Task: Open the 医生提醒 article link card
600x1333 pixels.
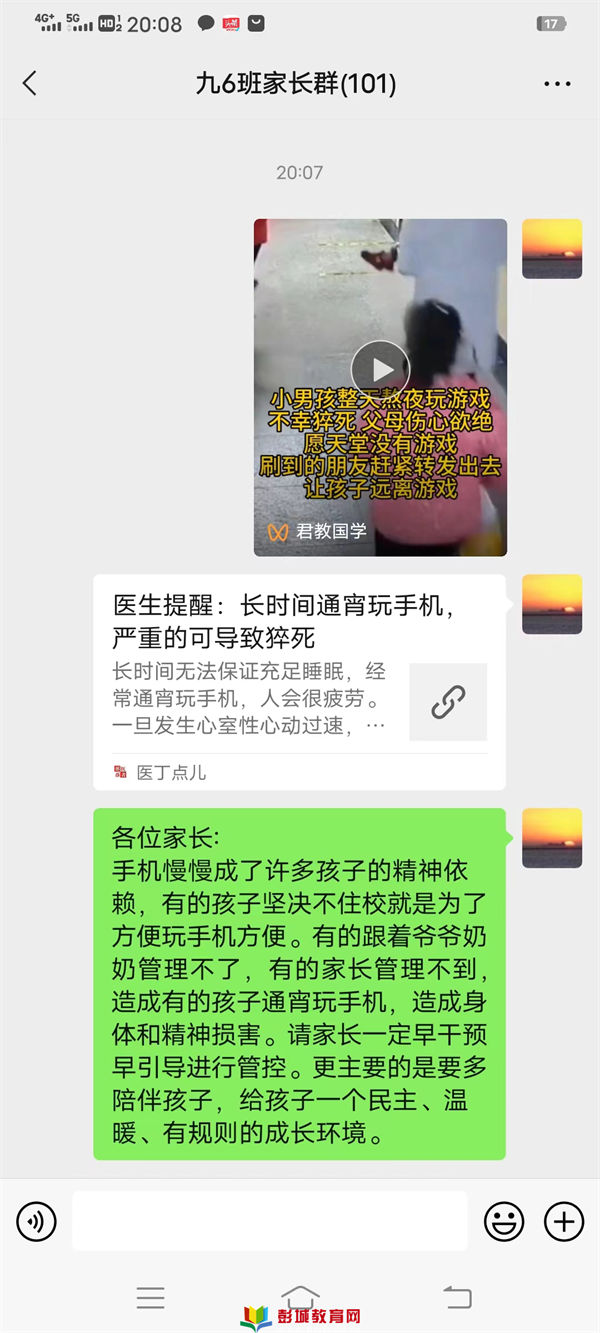Action: pos(299,681)
